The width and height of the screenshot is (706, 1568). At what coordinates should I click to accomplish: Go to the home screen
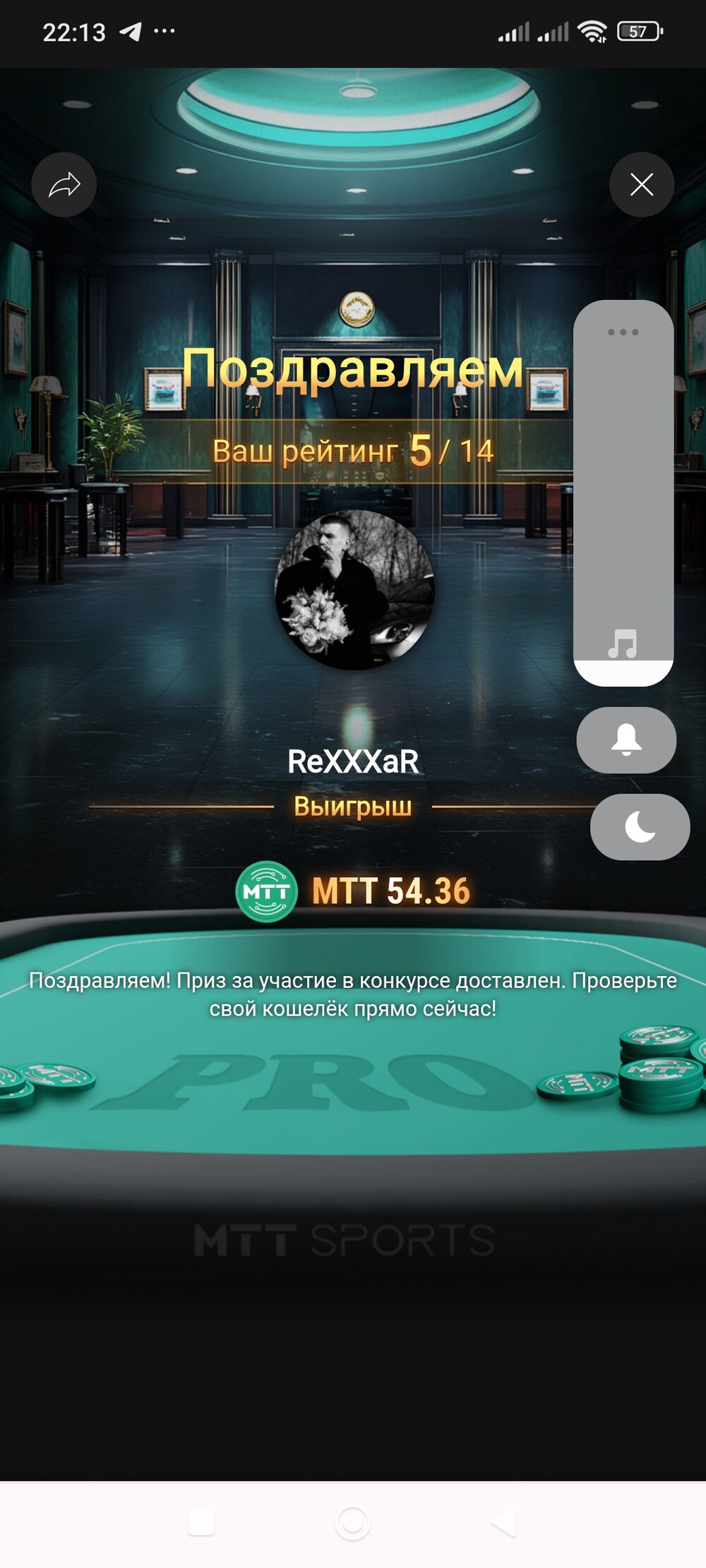(x=353, y=1523)
